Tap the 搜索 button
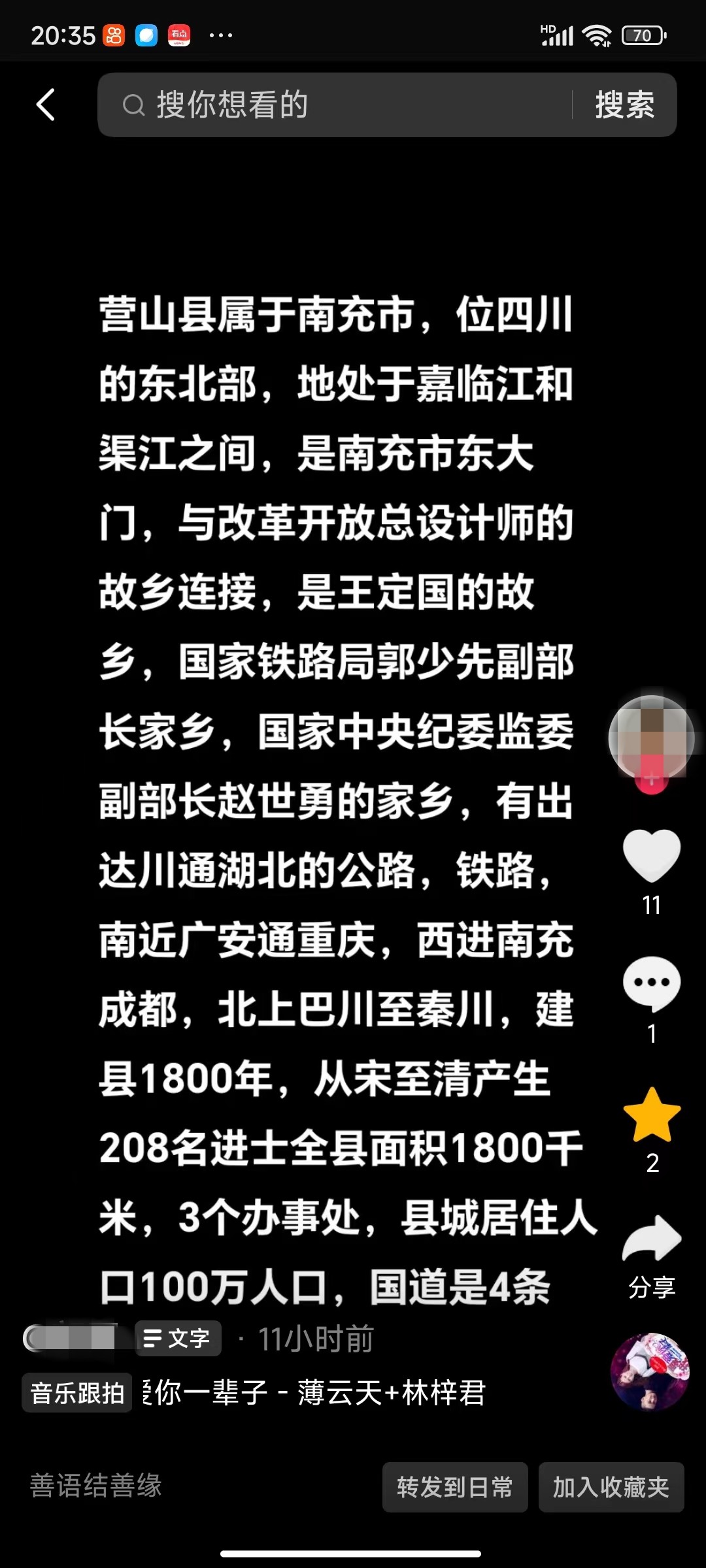Screen dimensions: 706x1568 (624, 105)
